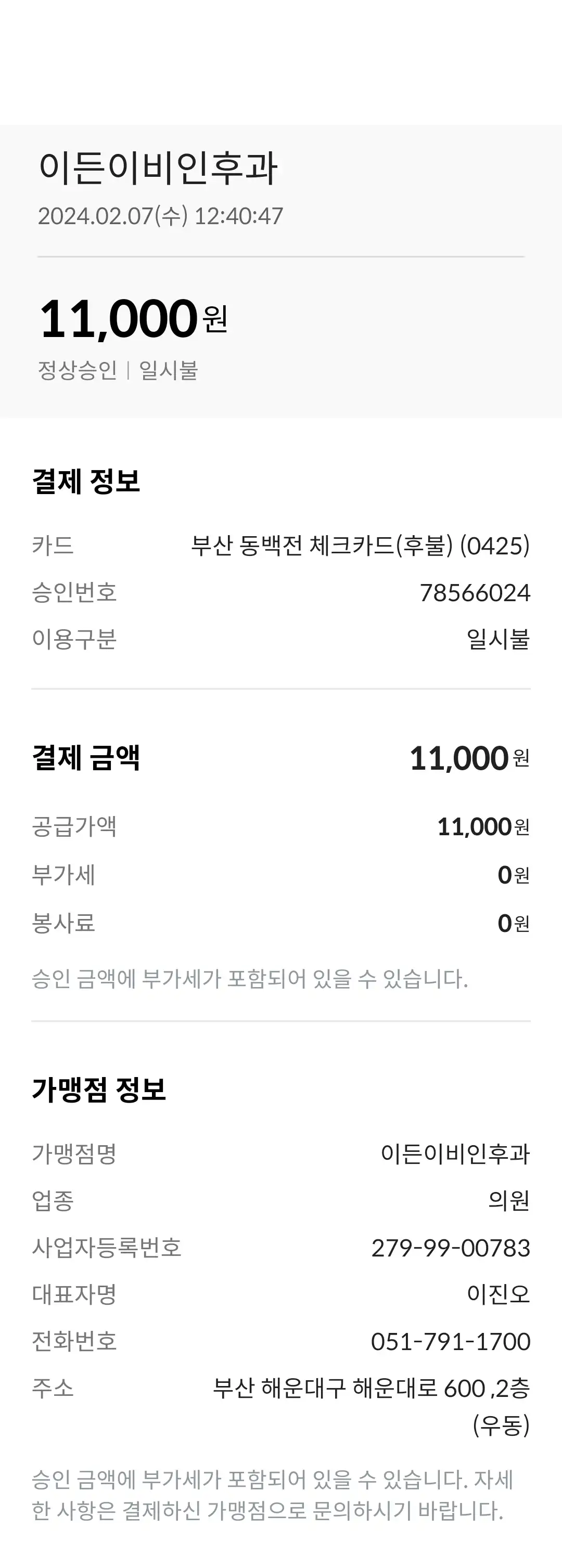
Task: Select the approval number 78566024
Action: [x=476, y=593]
